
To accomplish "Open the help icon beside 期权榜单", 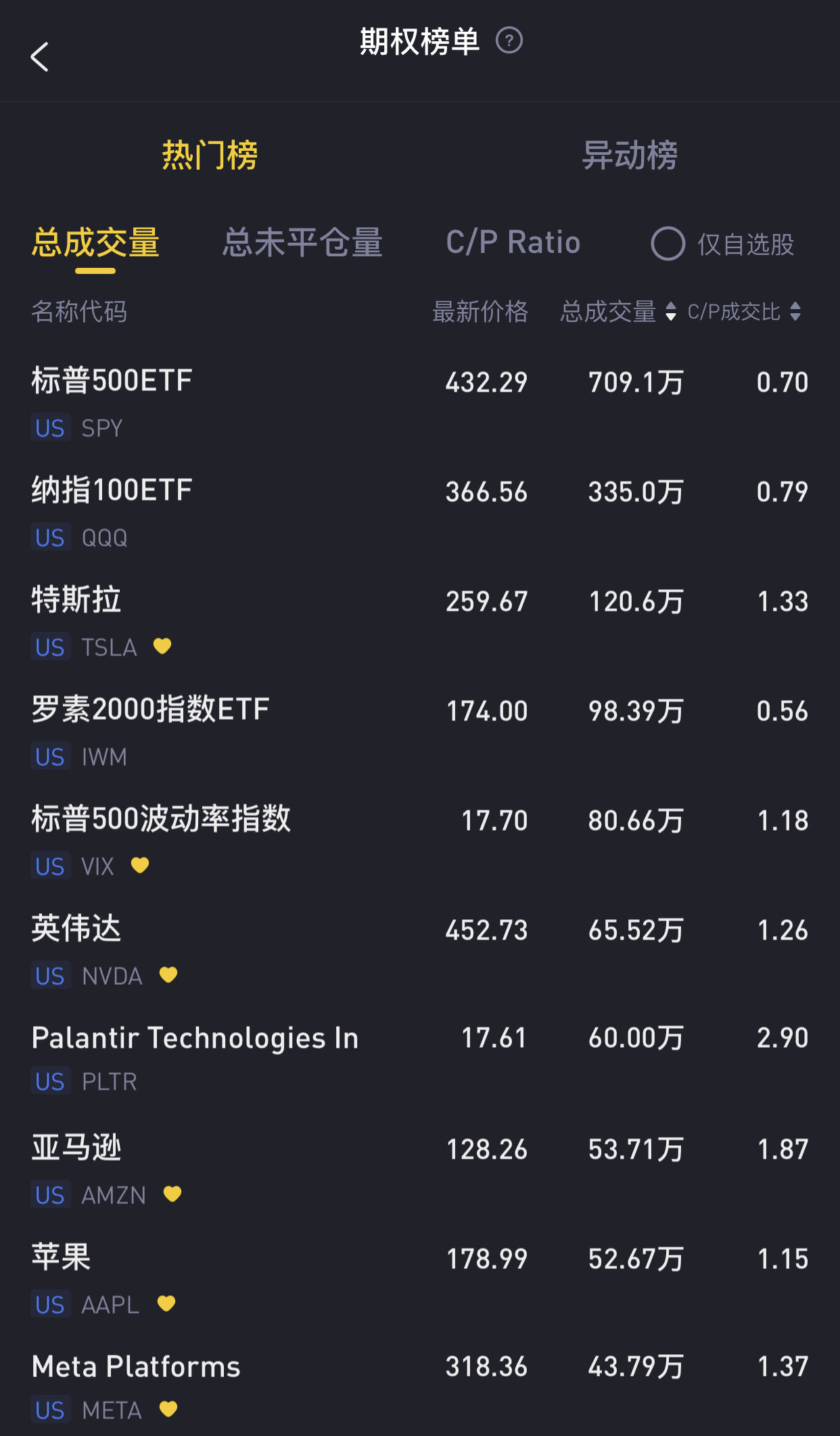I will [509, 41].
